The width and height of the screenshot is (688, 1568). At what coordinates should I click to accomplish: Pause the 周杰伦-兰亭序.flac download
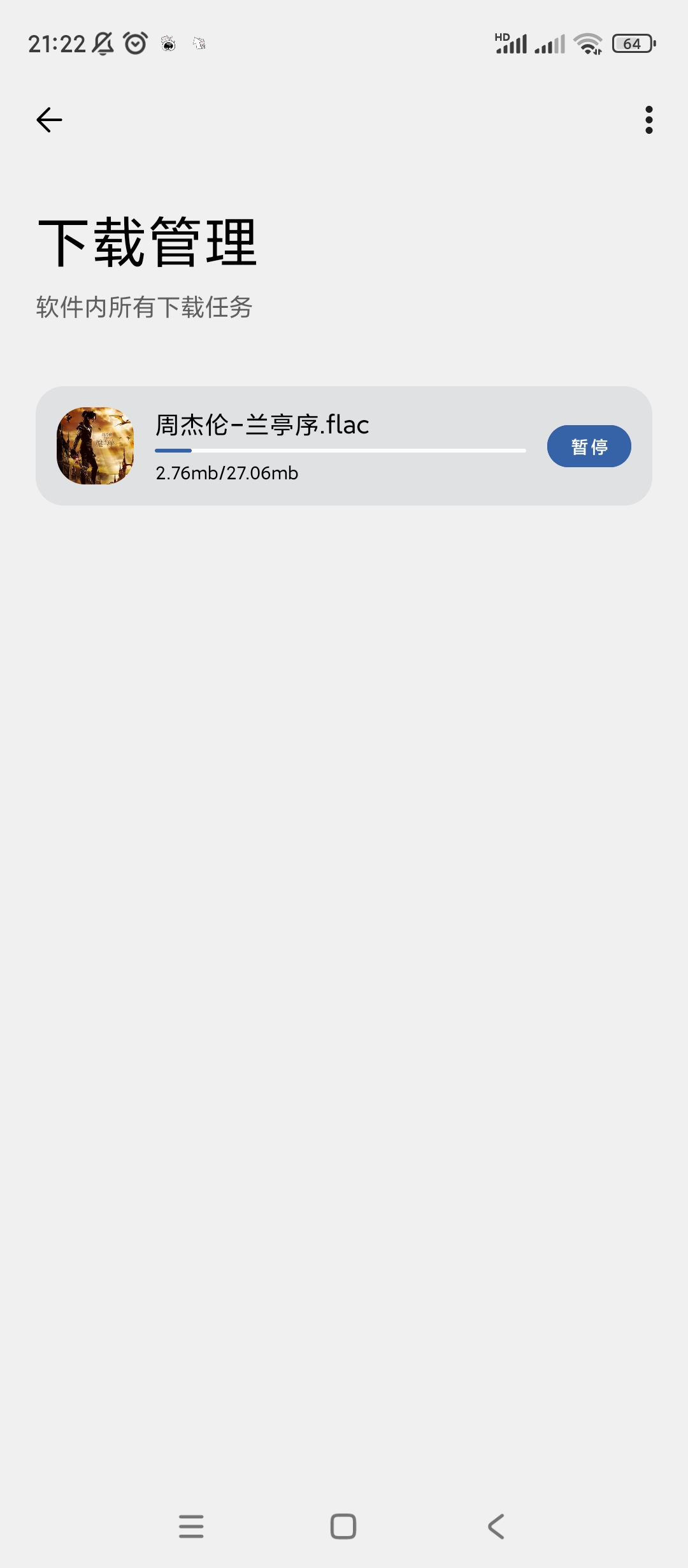tap(589, 446)
